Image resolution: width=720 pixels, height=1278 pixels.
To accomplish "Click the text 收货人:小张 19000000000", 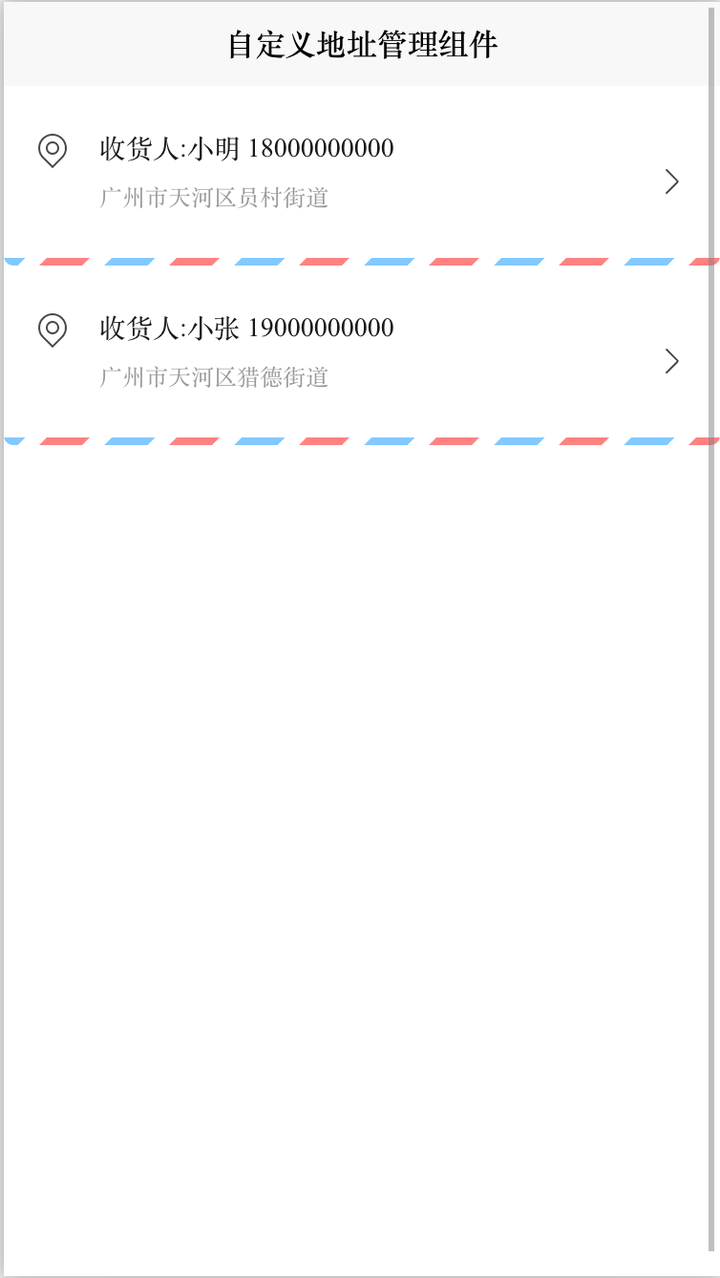I will [x=245, y=327].
